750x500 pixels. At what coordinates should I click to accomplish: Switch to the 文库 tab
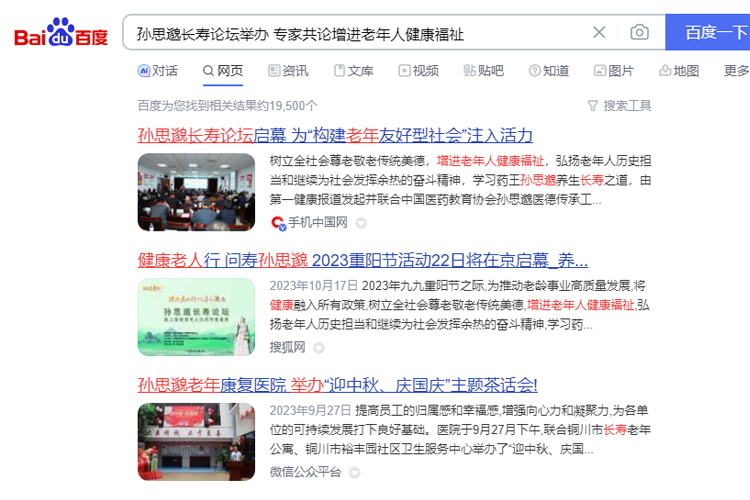[x=353, y=71]
